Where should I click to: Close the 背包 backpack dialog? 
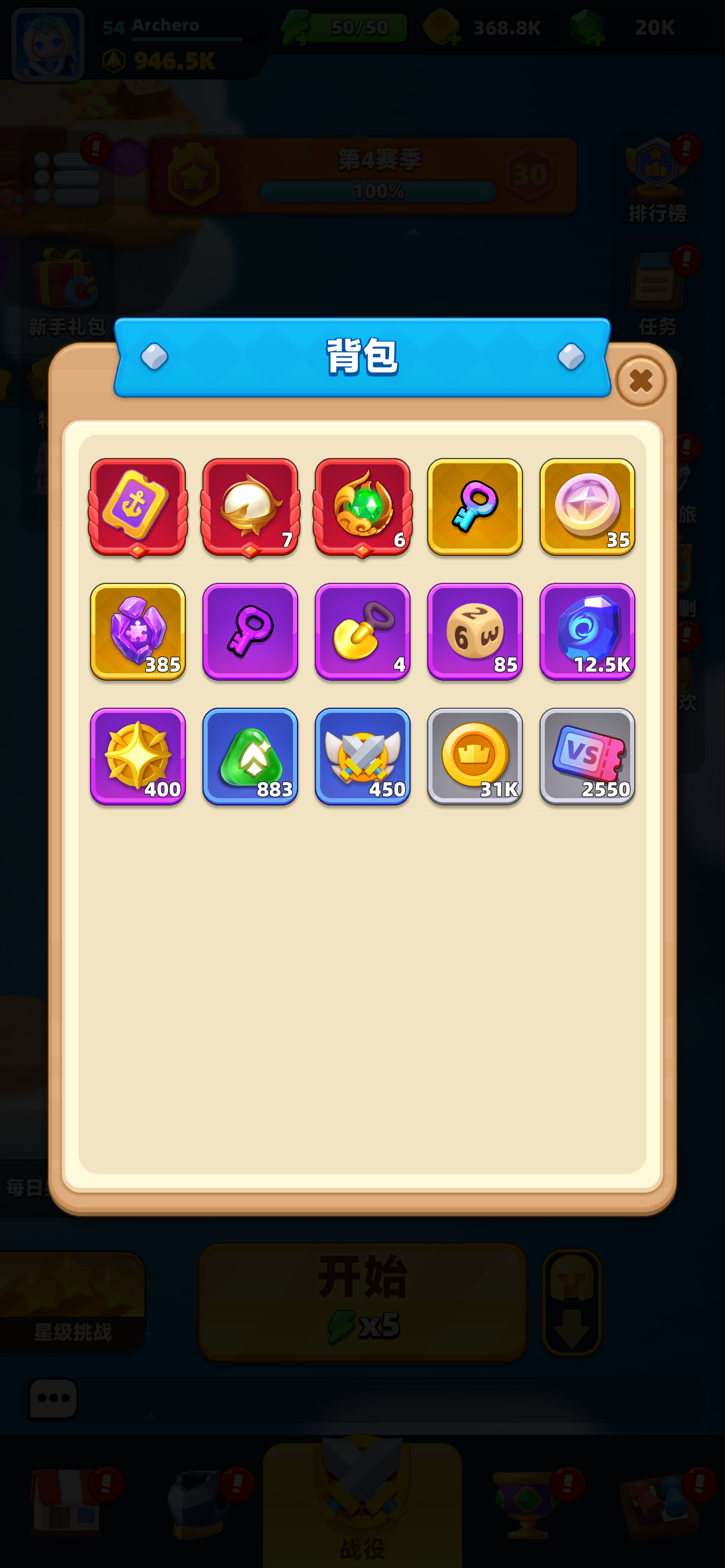tap(640, 381)
